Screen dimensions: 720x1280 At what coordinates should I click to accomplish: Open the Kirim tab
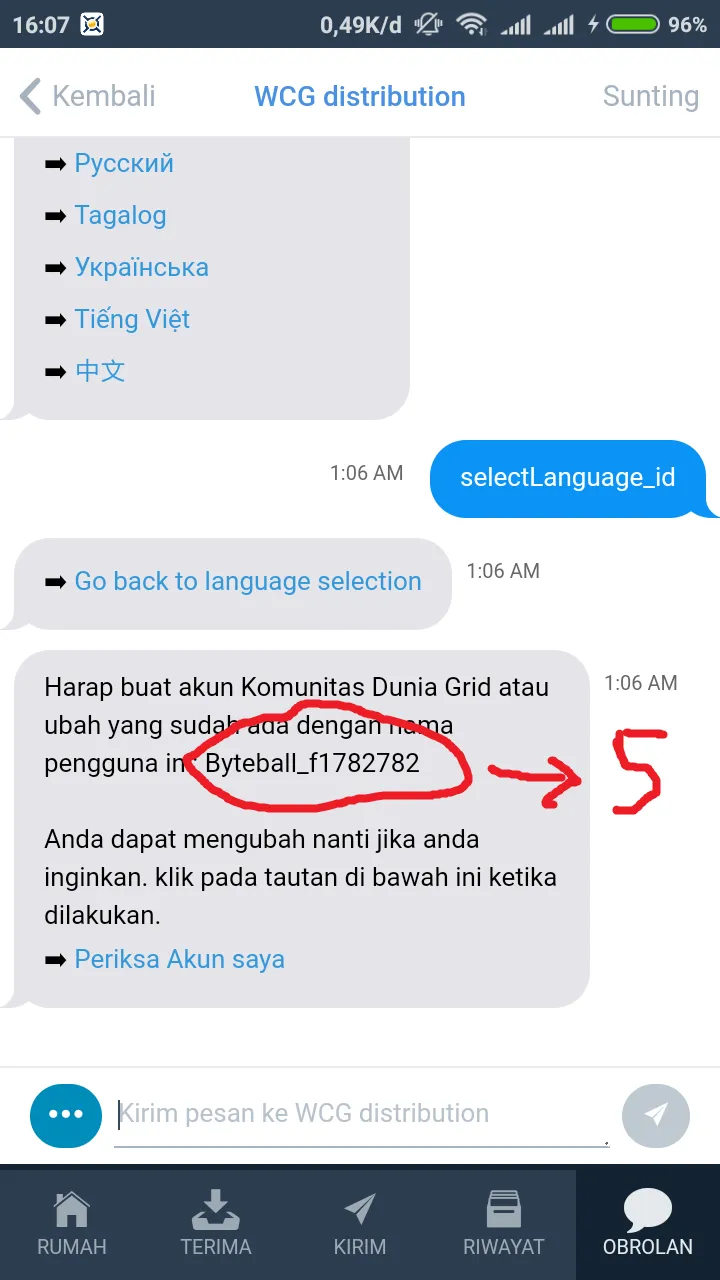[x=360, y=1224]
